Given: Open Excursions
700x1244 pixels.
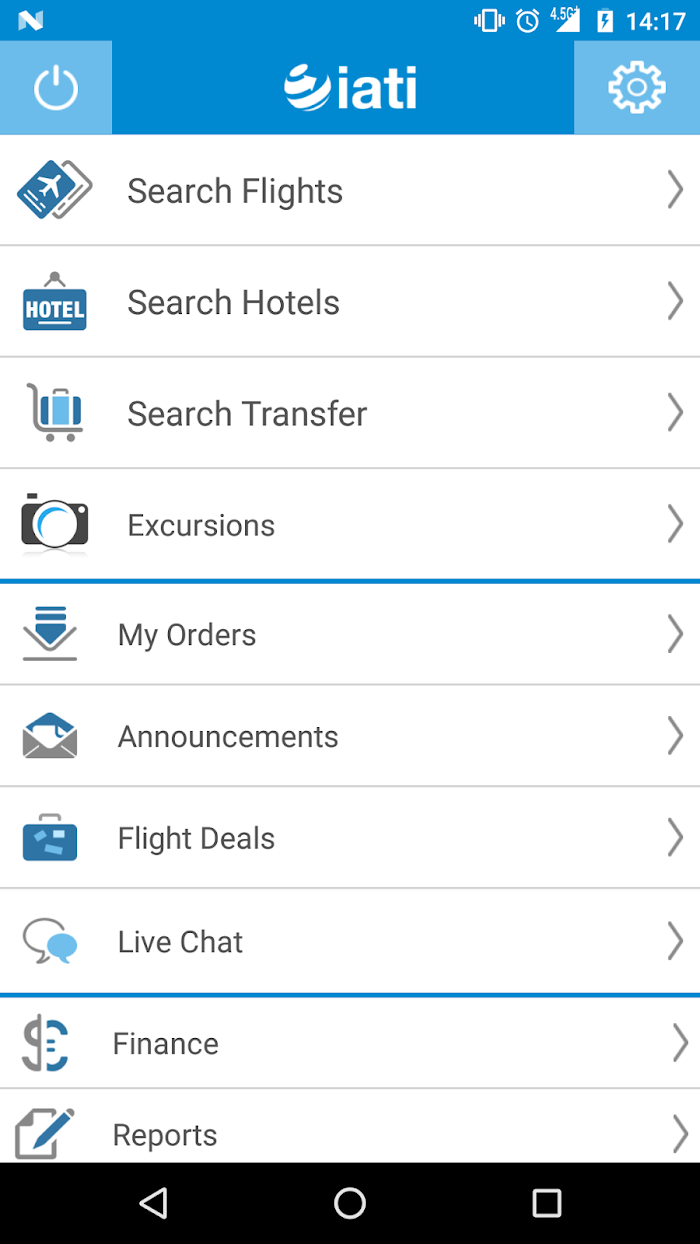Looking at the screenshot, I should pyautogui.click(x=350, y=524).
